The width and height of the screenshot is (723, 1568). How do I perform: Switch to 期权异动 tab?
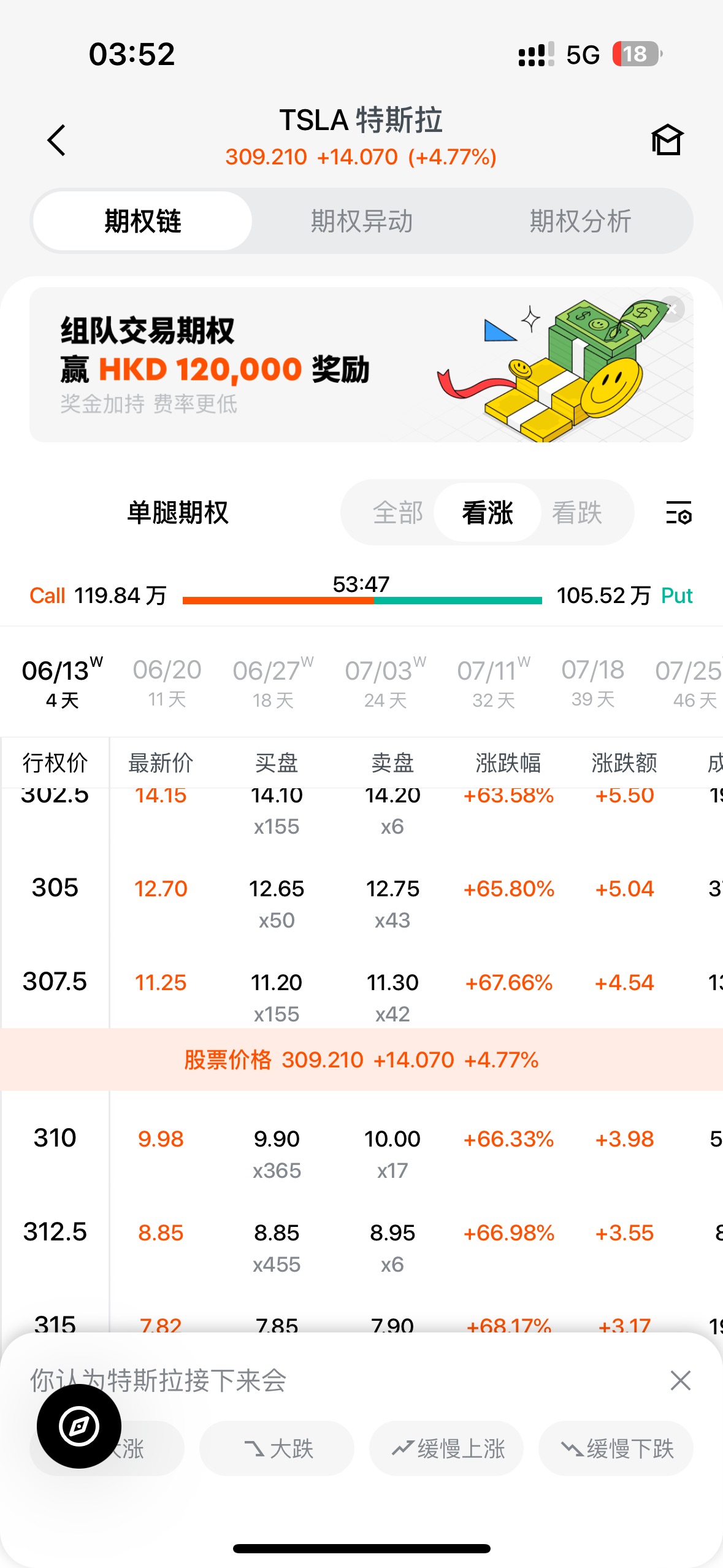pos(361,221)
